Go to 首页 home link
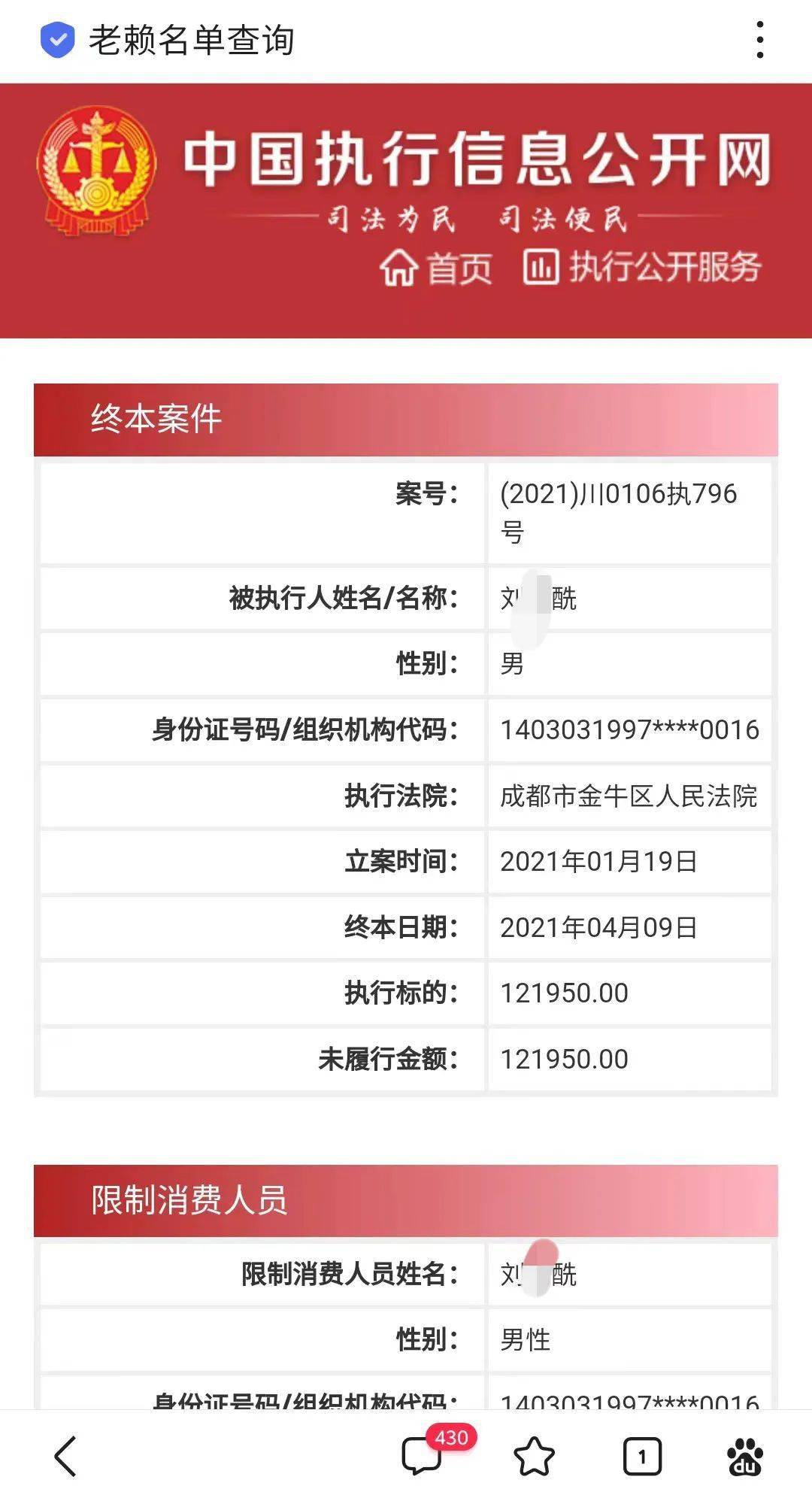The height and width of the screenshot is (1507, 812). (436, 267)
